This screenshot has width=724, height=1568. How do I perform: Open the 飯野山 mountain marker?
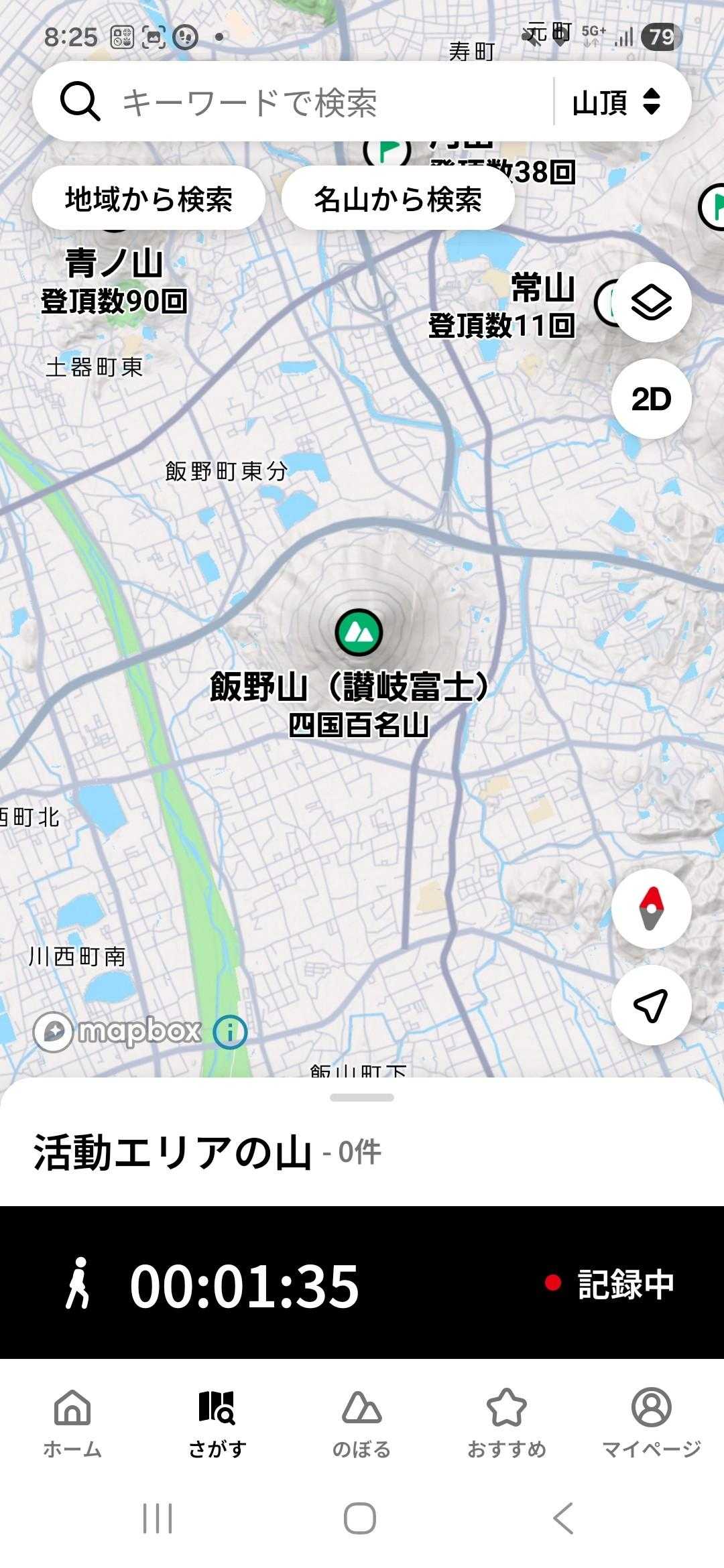pyautogui.click(x=359, y=632)
